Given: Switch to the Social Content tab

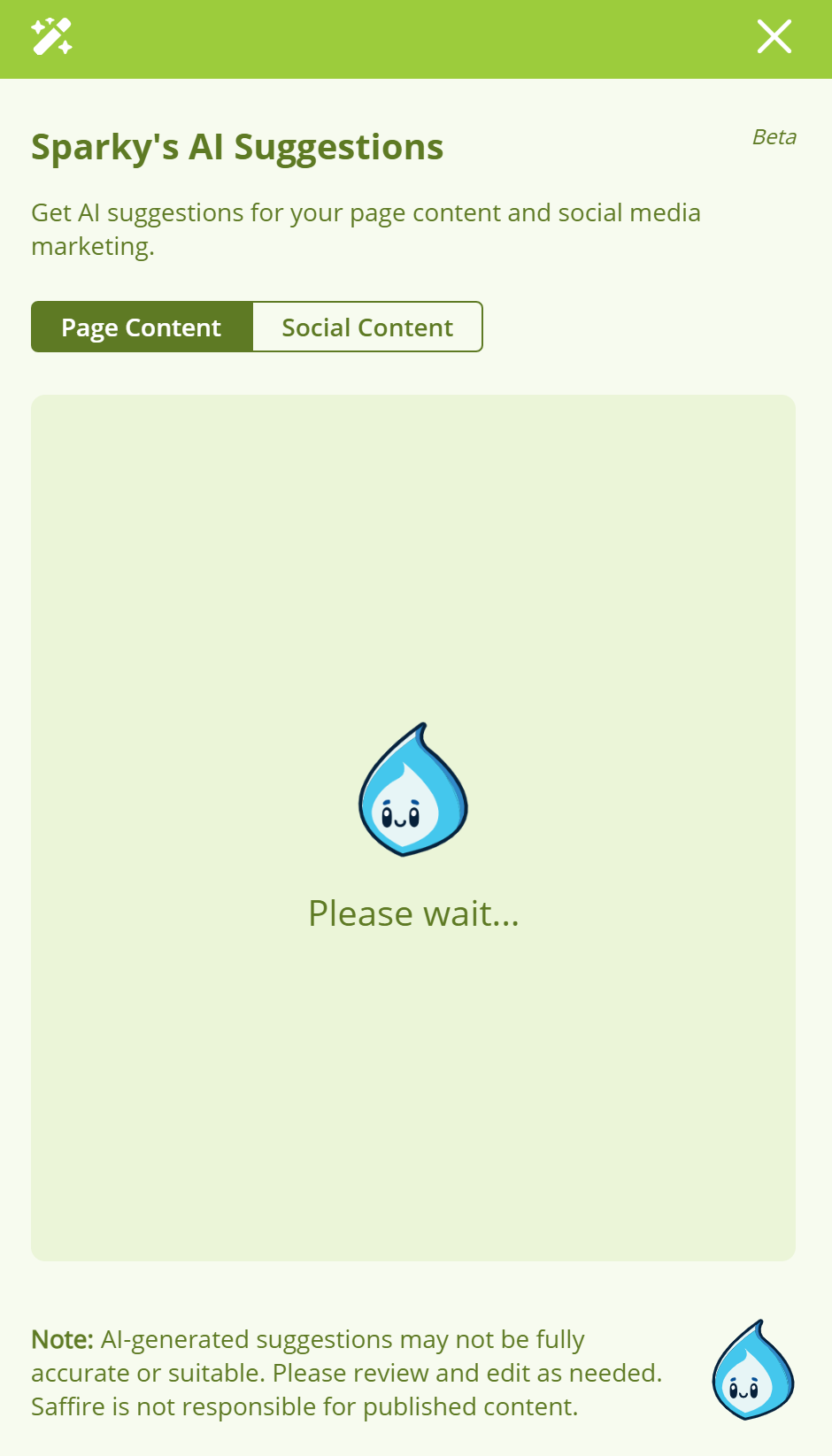Looking at the screenshot, I should tap(367, 327).
